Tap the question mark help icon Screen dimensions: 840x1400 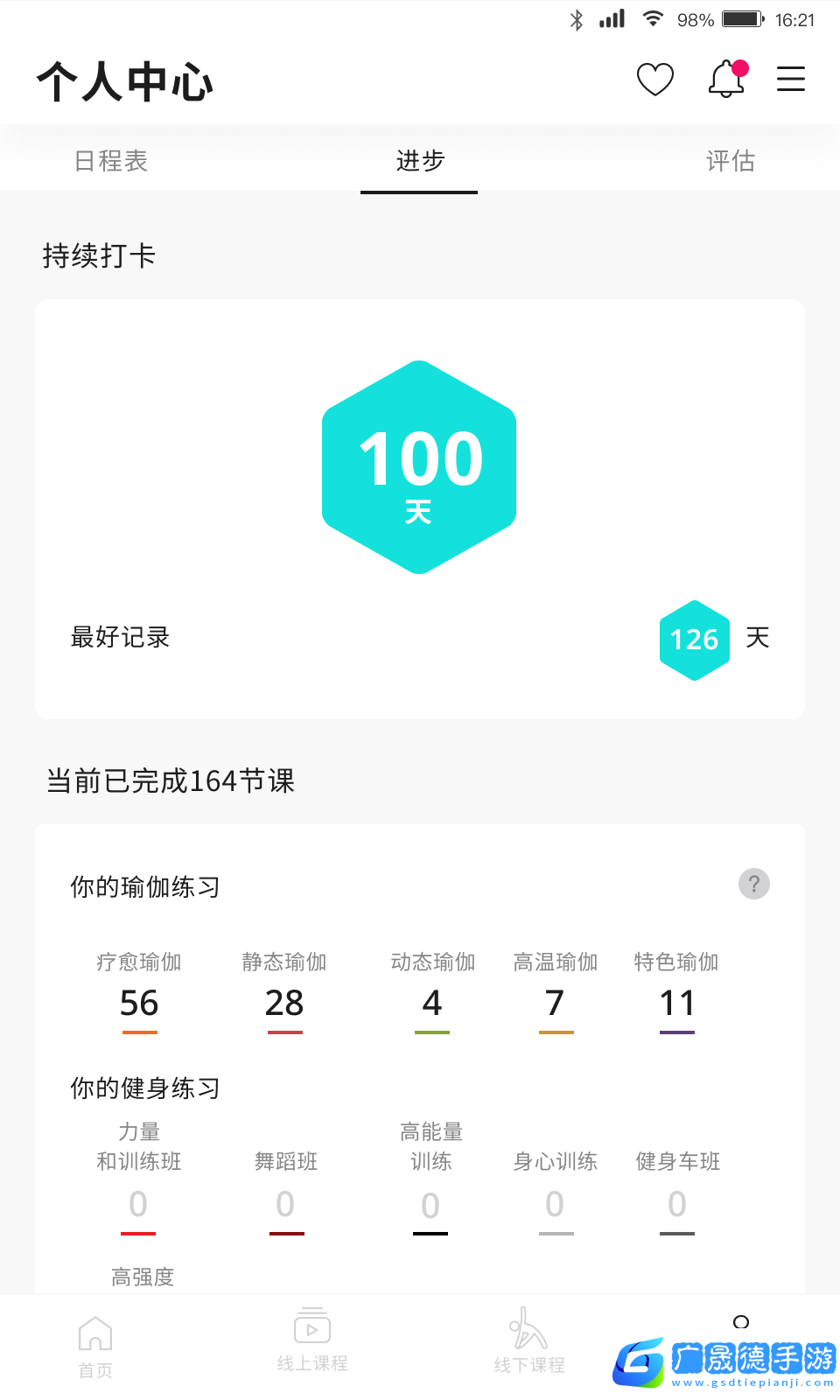tap(753, 884)
